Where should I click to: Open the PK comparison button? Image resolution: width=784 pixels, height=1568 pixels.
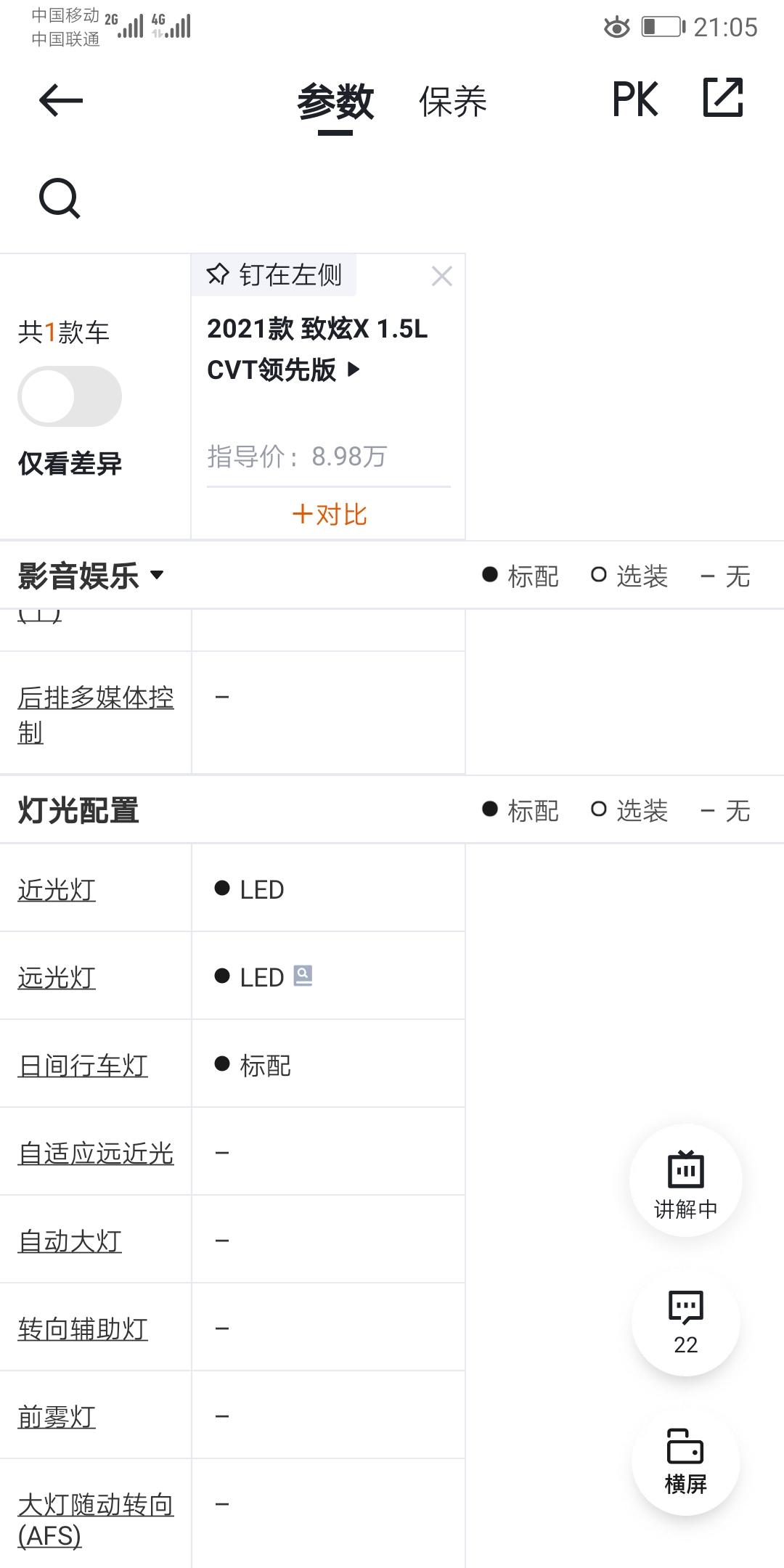[635, 99]
